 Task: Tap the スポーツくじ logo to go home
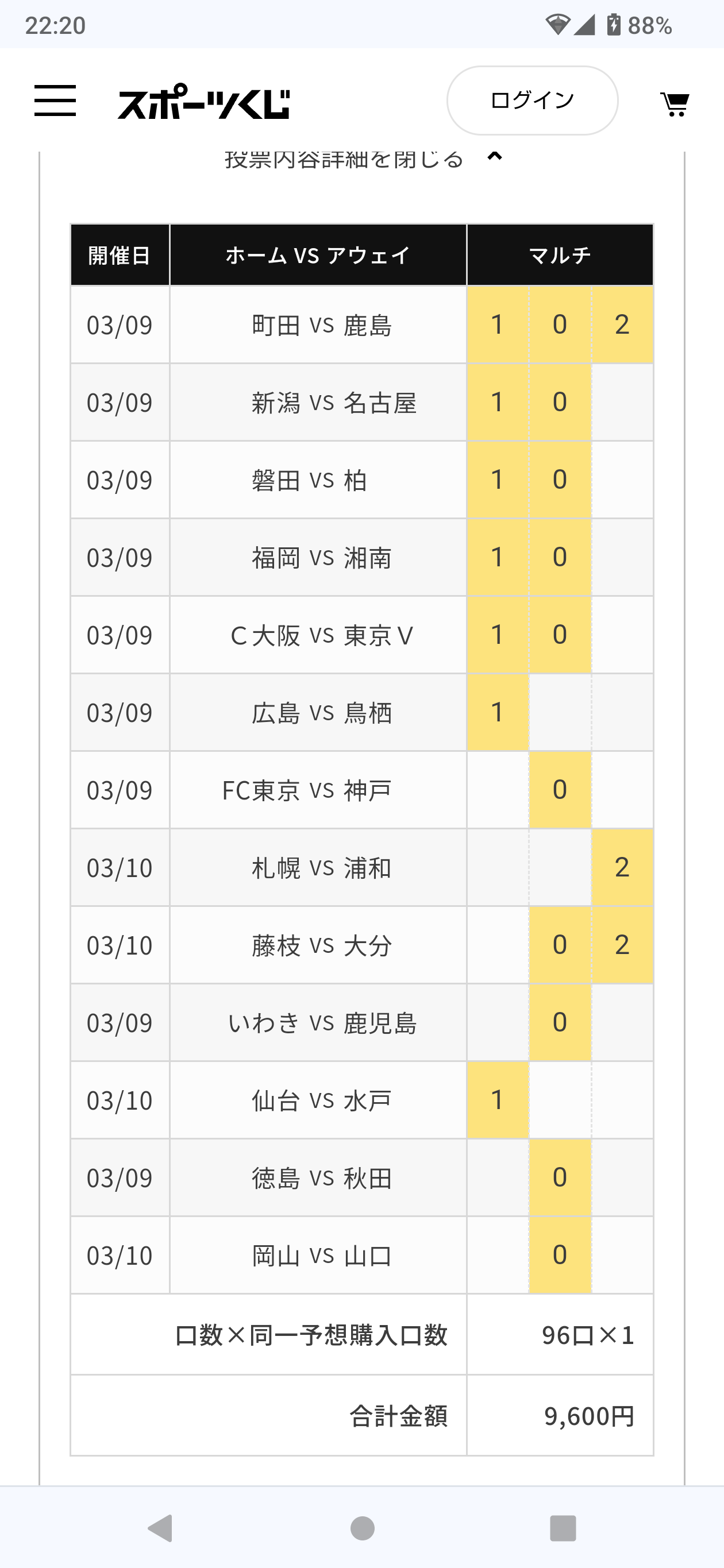click(203, 102)
